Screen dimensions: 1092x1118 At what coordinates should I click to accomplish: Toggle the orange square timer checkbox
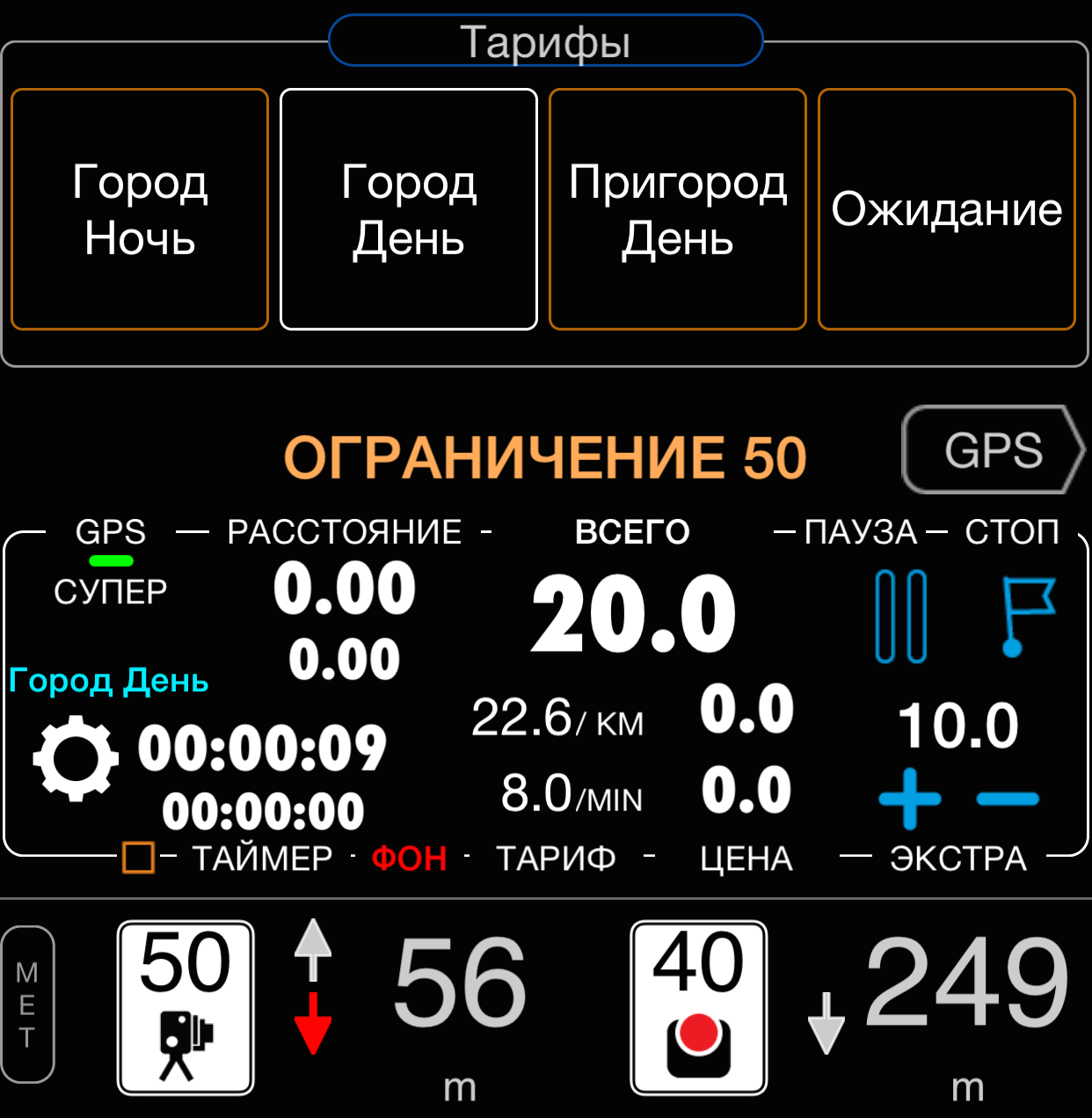click(138, 857)
